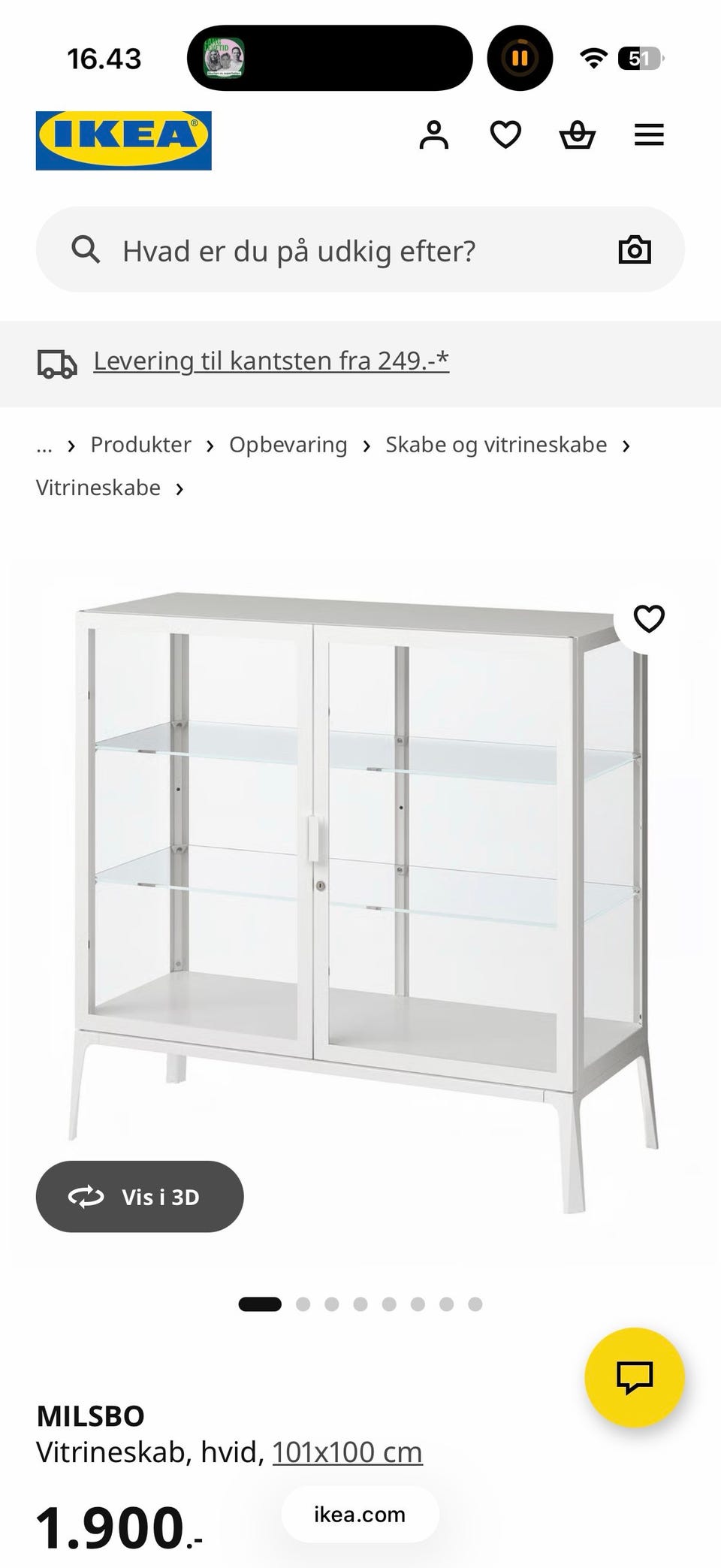Image resolution: width=721 pixels, height=1568 pixels.
Task: Open the IKEA shopping basket
Action: coord(578,135)
